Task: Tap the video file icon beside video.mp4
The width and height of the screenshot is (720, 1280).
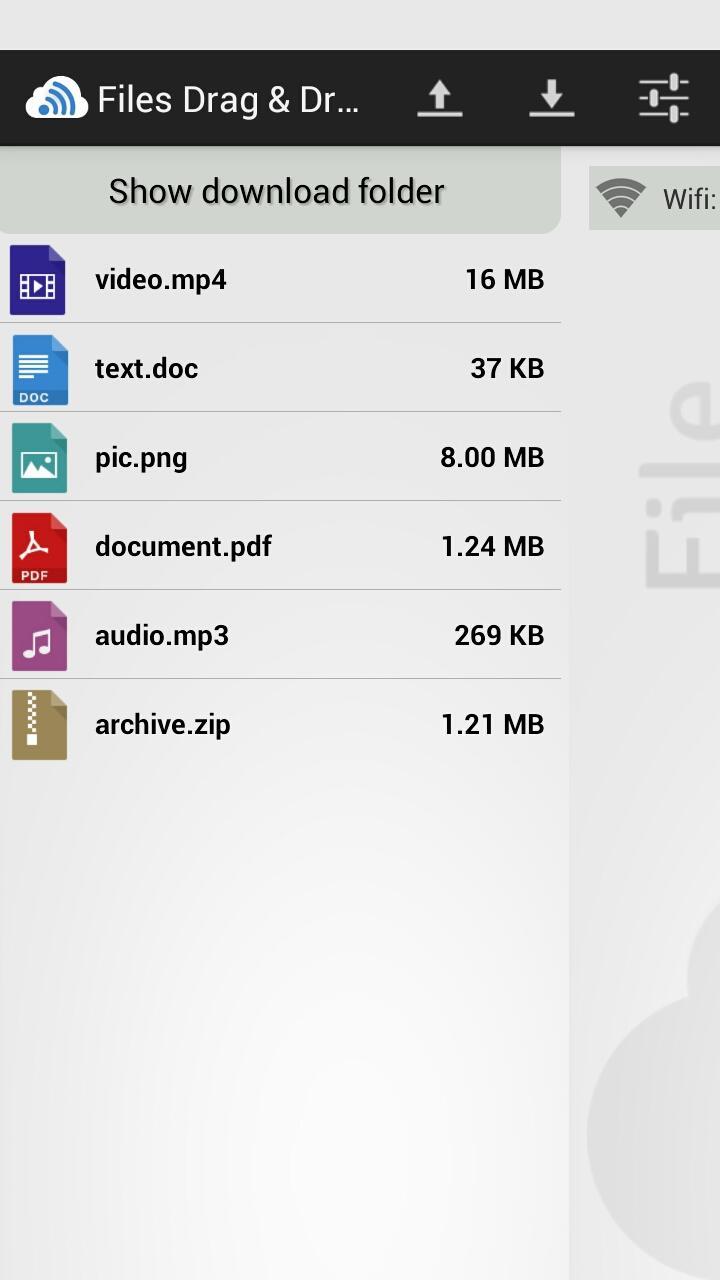Action: coord(38,280)
